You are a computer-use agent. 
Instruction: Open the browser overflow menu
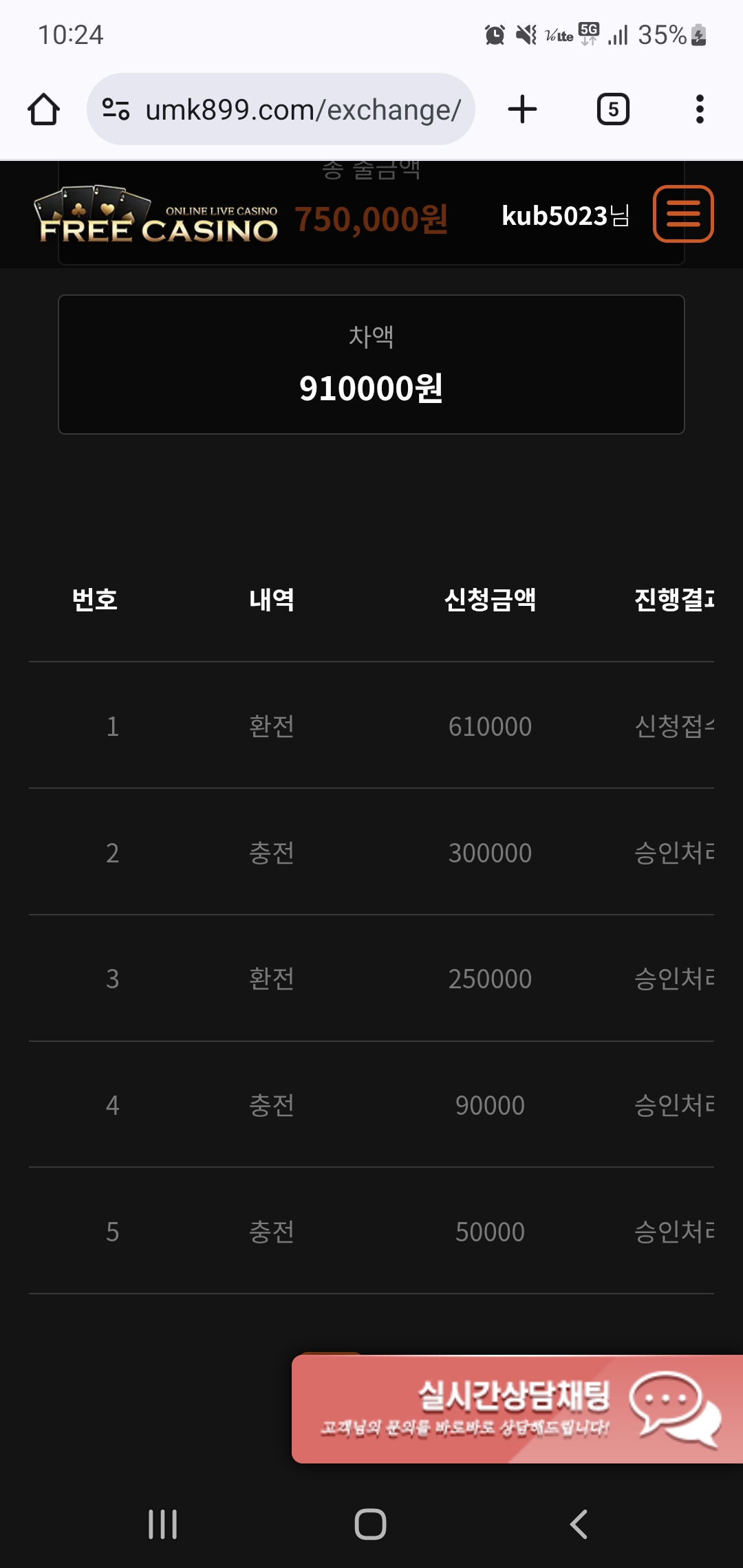coord(700,109)
